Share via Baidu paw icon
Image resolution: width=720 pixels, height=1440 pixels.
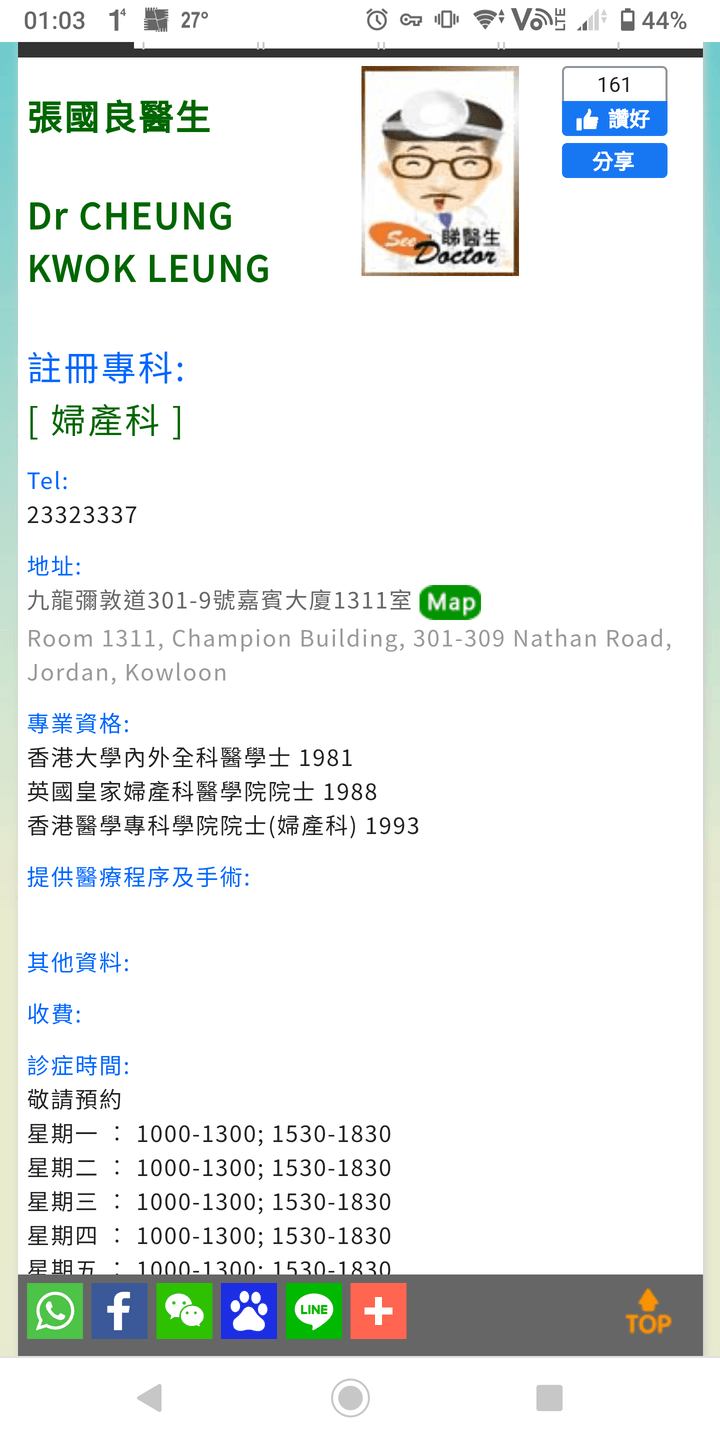coord(249,1310)
